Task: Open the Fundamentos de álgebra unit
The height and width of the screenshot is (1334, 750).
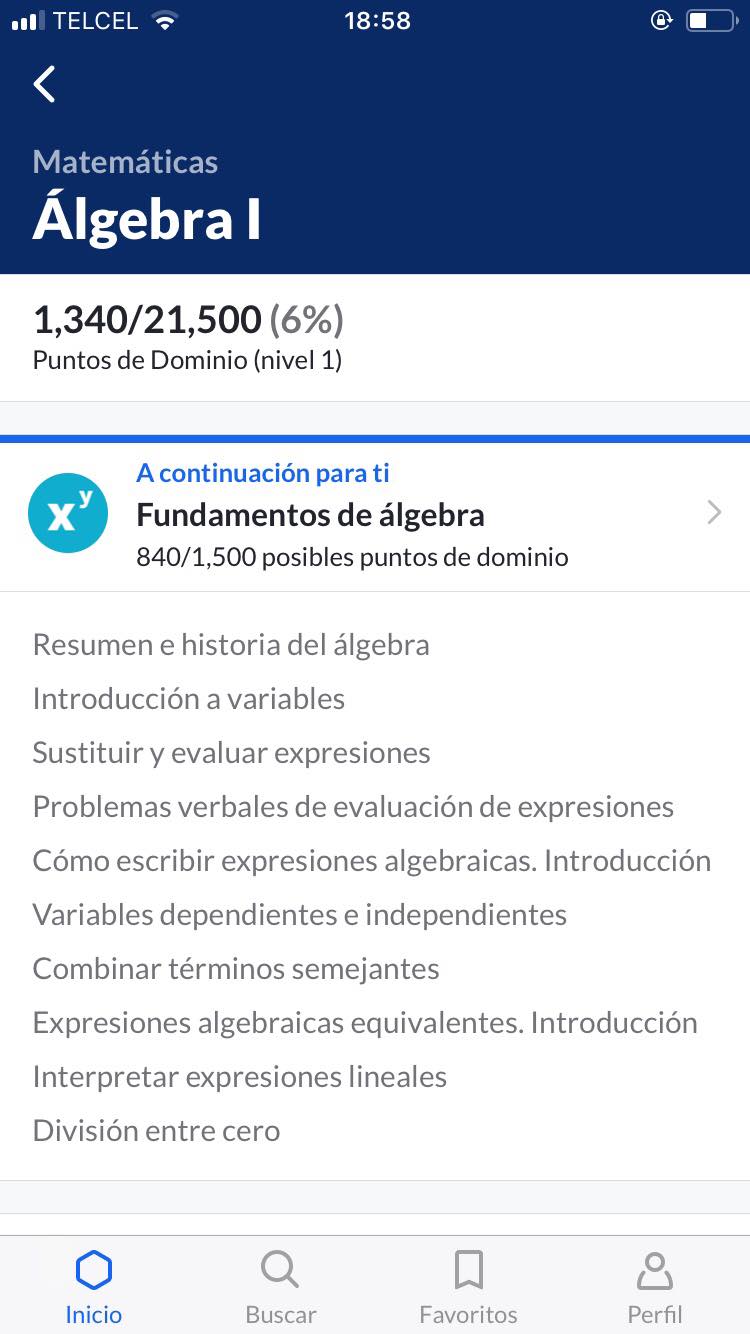Action: [x=374, y=515]
